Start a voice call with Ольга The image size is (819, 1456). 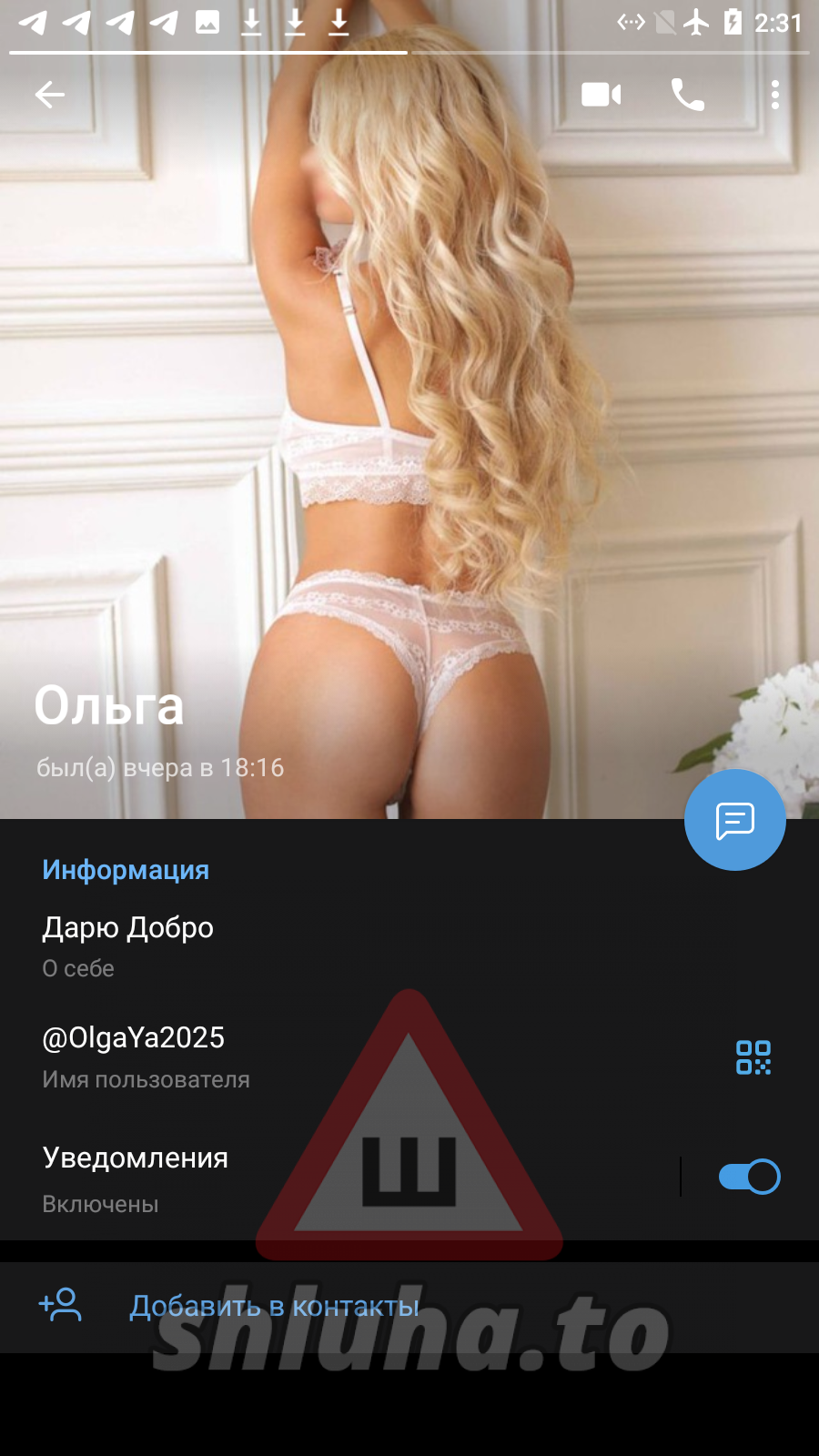pyautogui.click(x=687, y=95)
